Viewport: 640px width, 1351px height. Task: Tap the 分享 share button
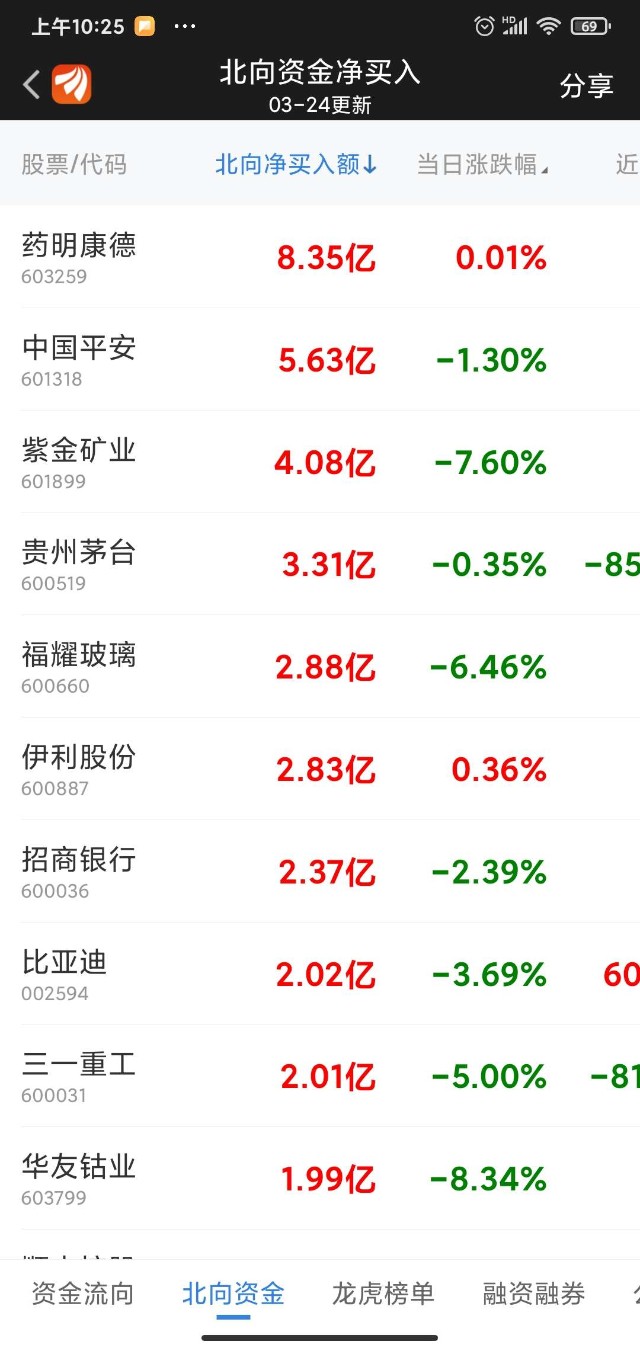tap(586, 86)
